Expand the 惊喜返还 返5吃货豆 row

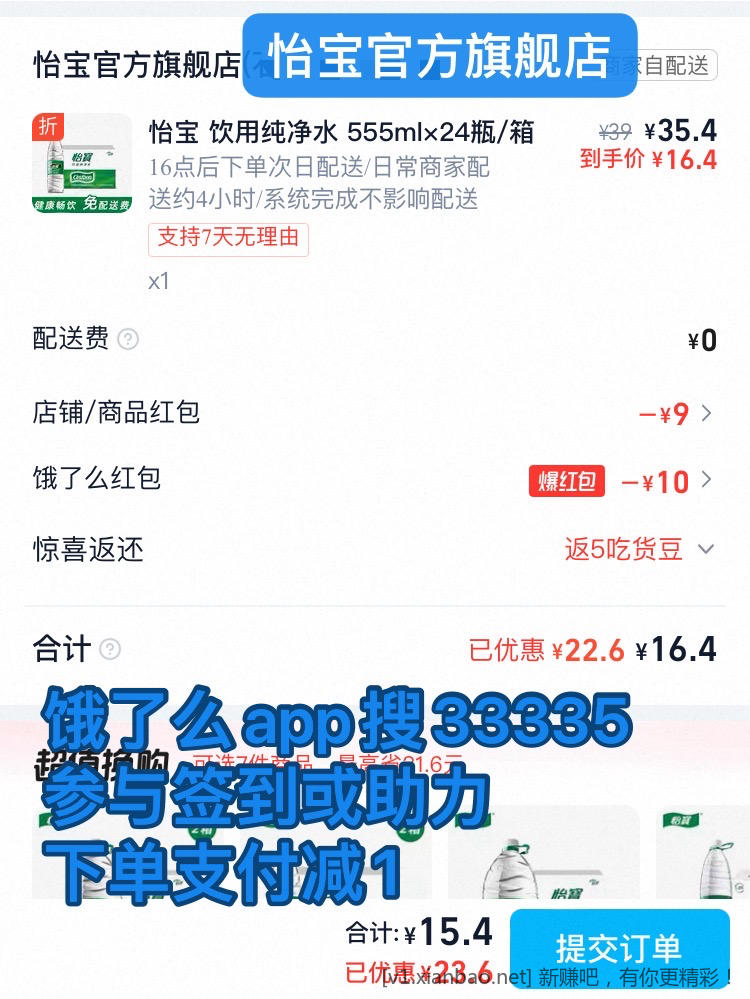706,549
